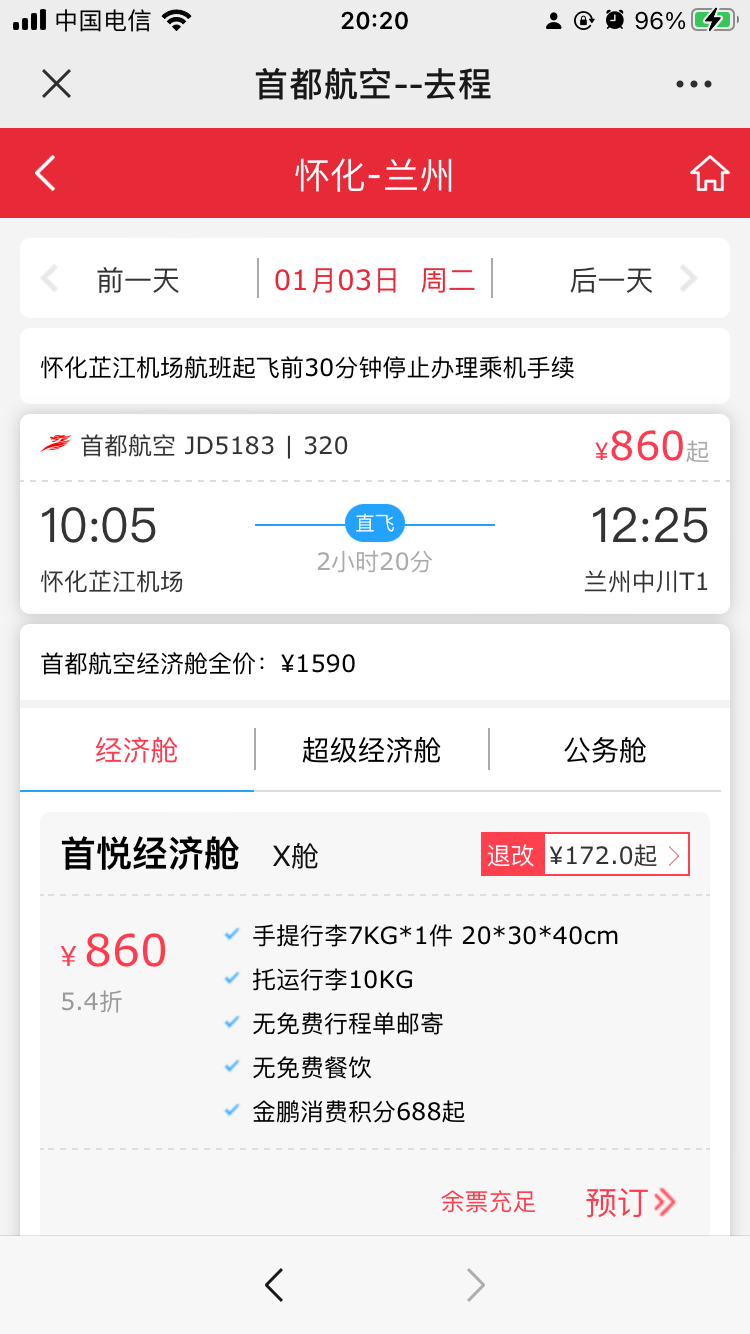Tap the chevron next to 后一天
Image resolution: width=750 pixels, height=1334 pixels.
687,280
